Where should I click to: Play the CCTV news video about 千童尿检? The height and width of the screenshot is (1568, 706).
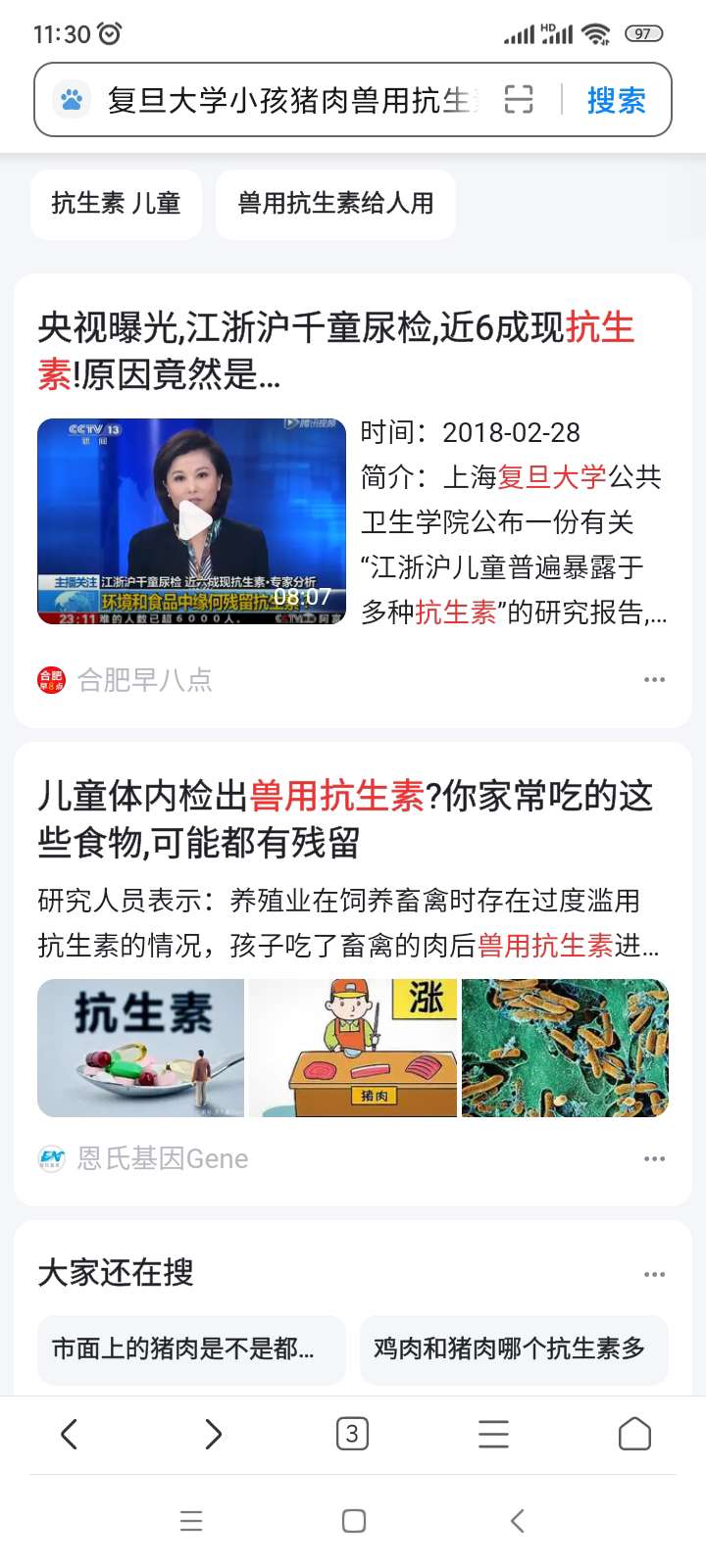pos(192,521)
